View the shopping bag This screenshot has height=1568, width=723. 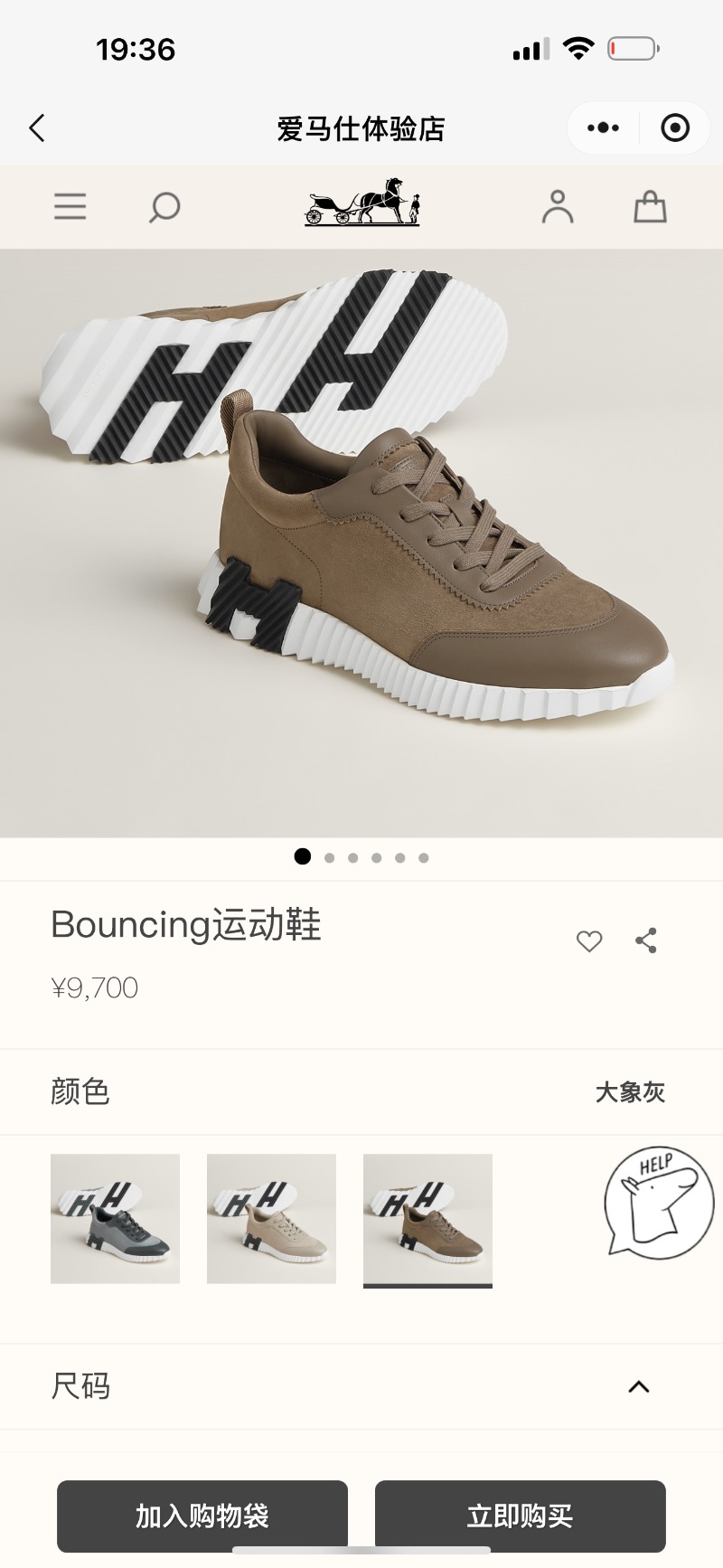(650, 207)
